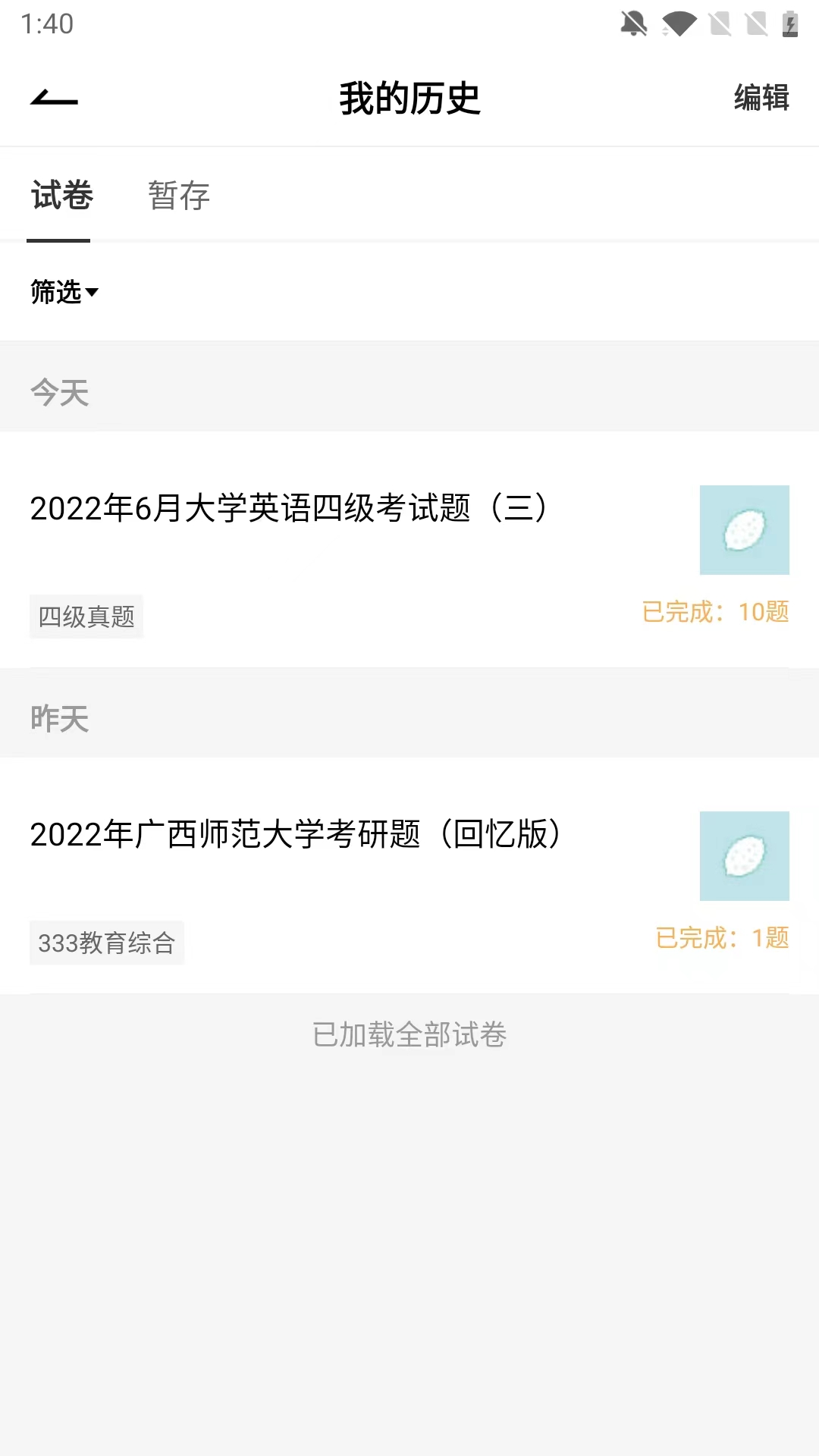Tap 编辑 to enter edit mode
This screenshot has width=819, height=1456.
760,97
